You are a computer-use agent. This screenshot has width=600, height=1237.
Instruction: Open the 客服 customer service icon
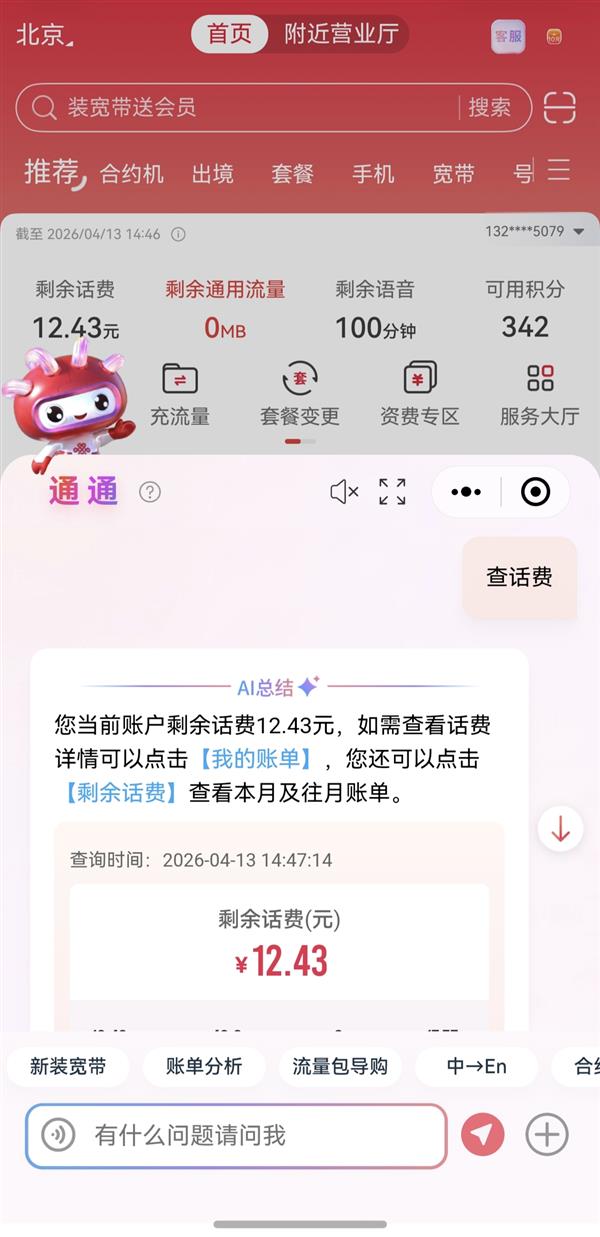pyautogui.click(x=507, y=36)
